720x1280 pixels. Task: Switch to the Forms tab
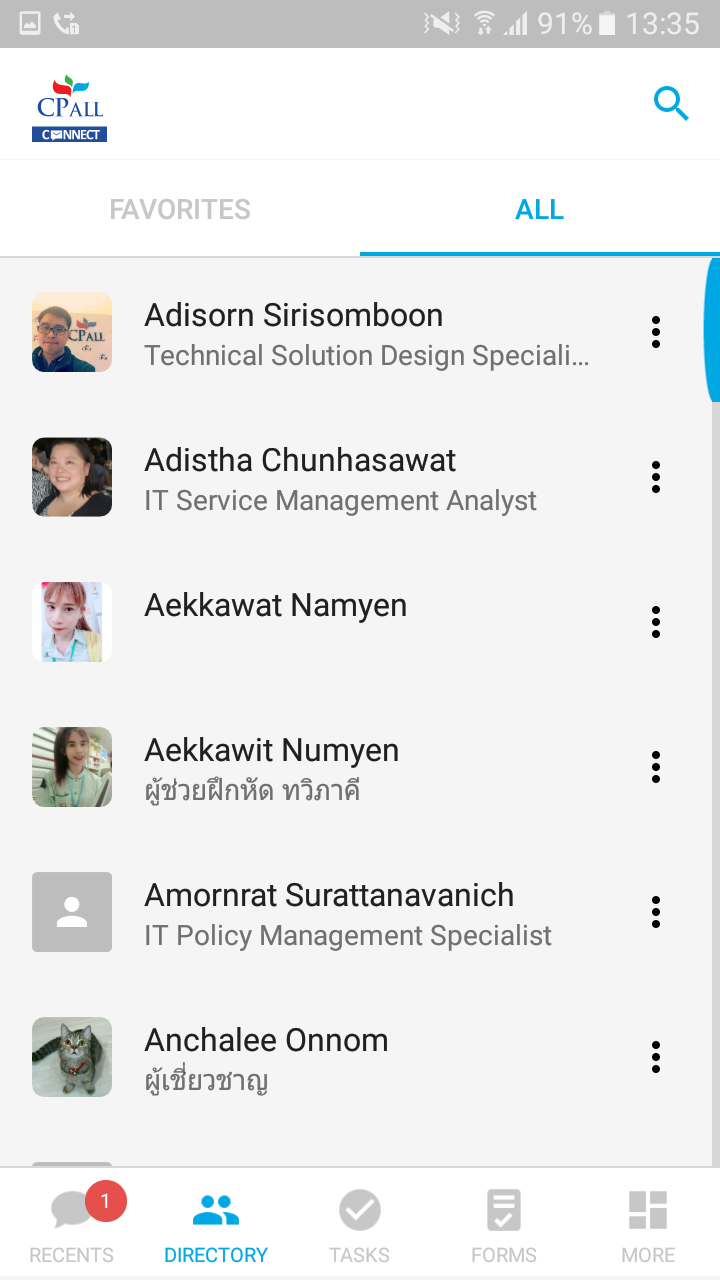click(x=504, y=1226)
